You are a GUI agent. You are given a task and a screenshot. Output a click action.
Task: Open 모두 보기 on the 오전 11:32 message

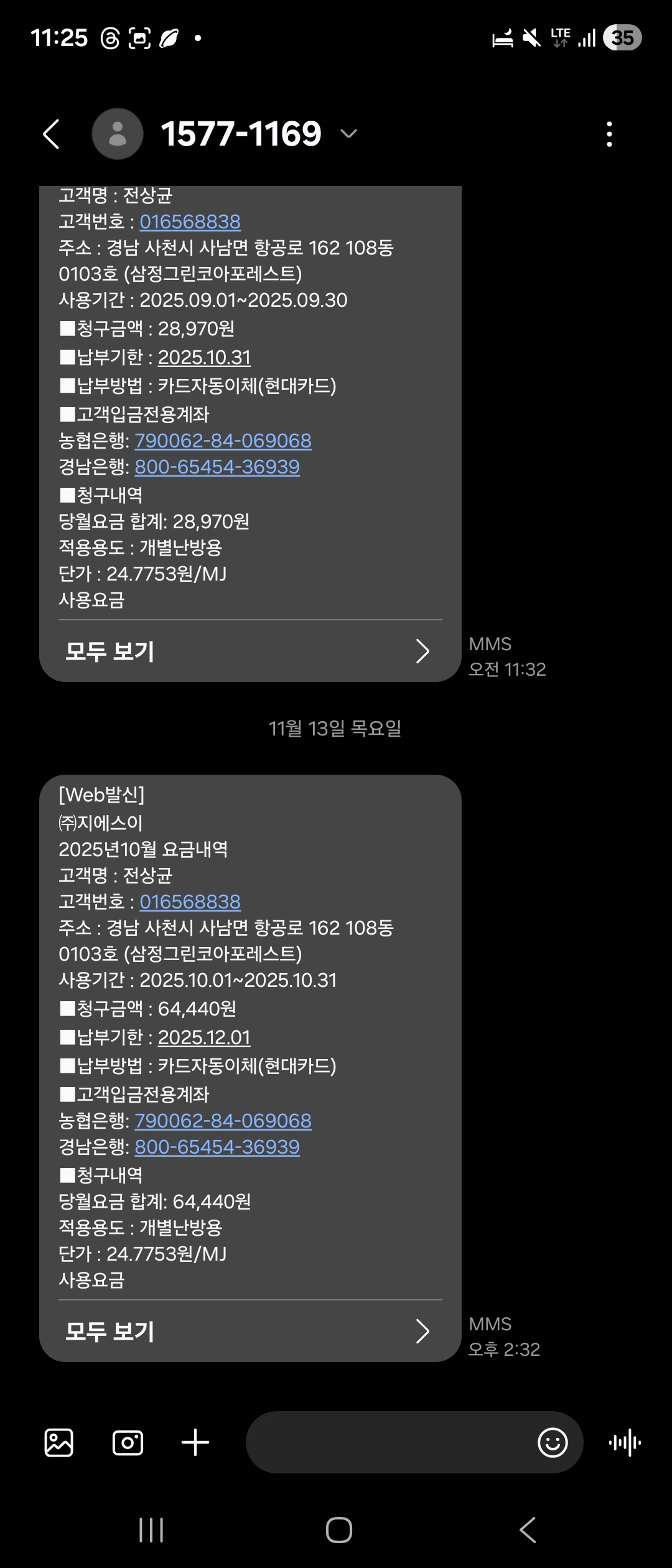(x=249, y=651)
